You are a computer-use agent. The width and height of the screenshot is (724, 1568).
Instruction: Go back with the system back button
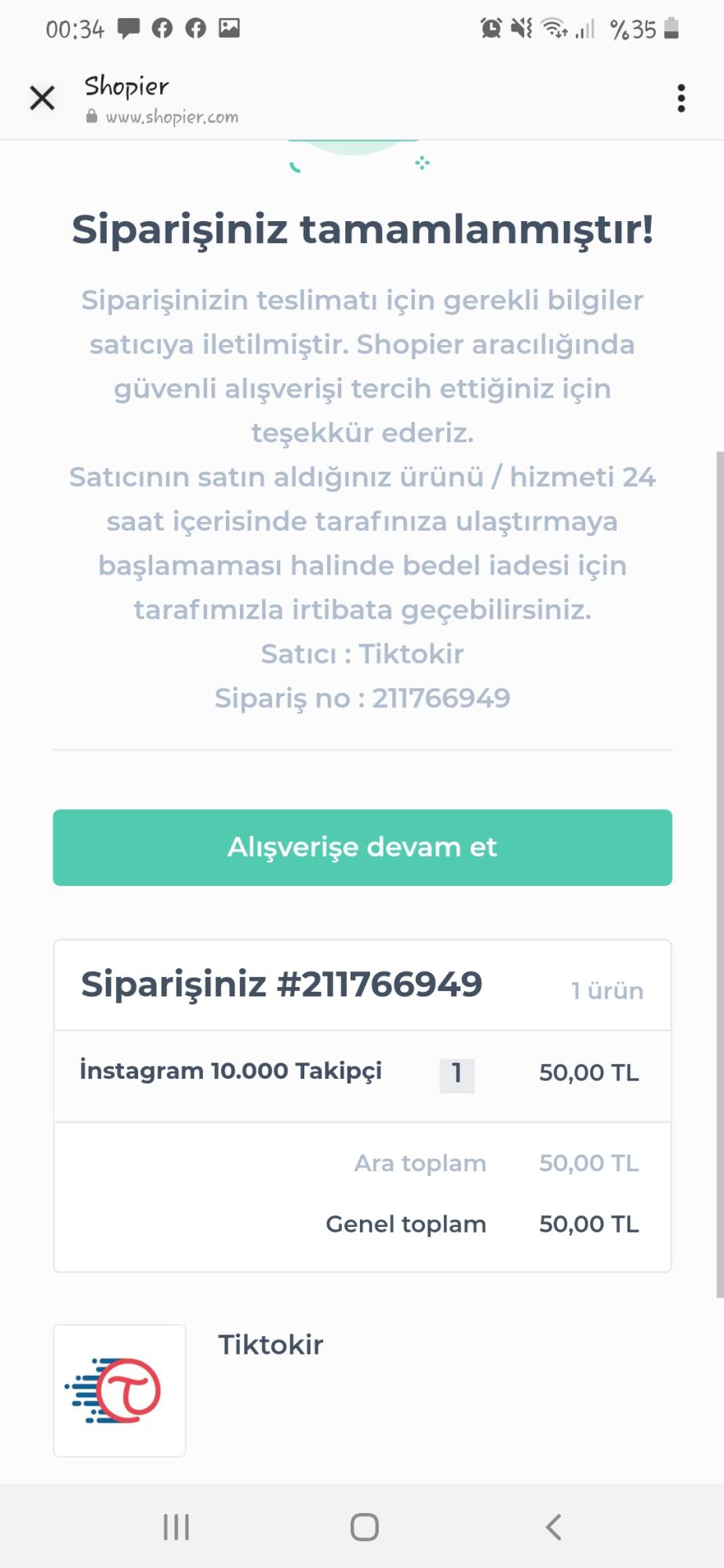(553, 1526)
